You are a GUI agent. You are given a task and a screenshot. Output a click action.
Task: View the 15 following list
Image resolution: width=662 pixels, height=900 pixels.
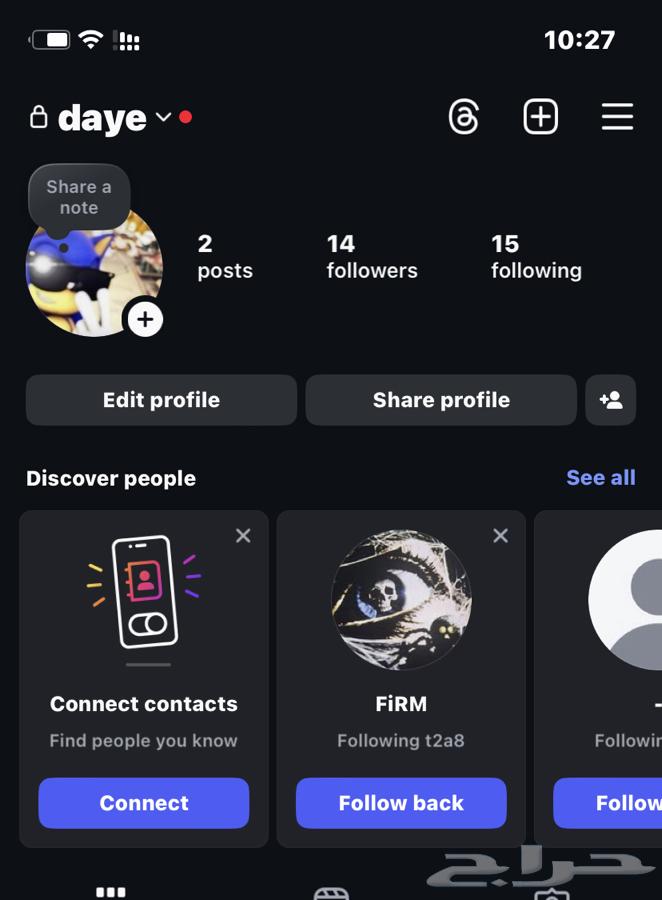(x=536, y=257)
